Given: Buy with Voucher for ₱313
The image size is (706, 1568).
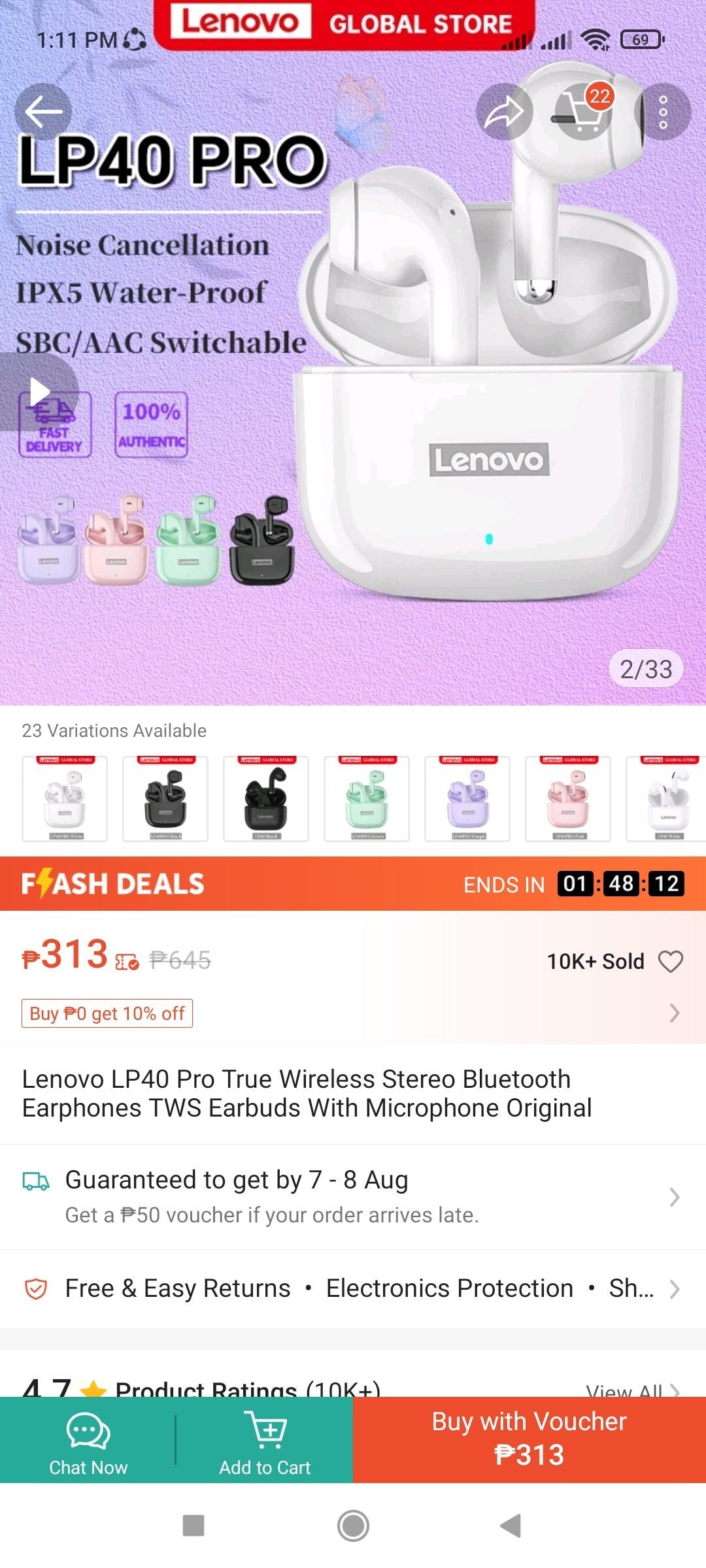Looking at the screenshot, I should (x=529, y=1439).
